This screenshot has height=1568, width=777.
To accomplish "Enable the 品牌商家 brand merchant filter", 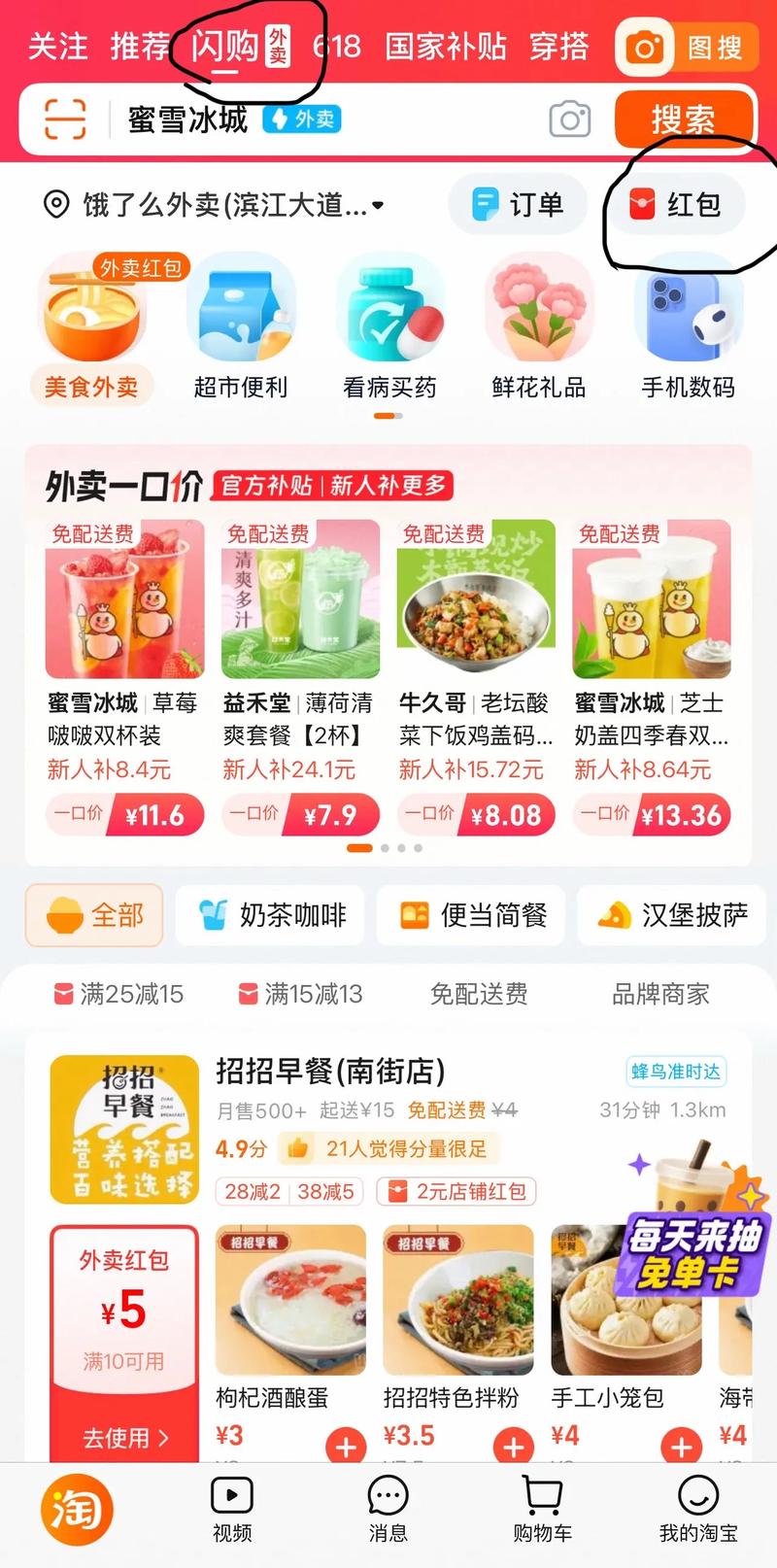I will tap(662, 994).
